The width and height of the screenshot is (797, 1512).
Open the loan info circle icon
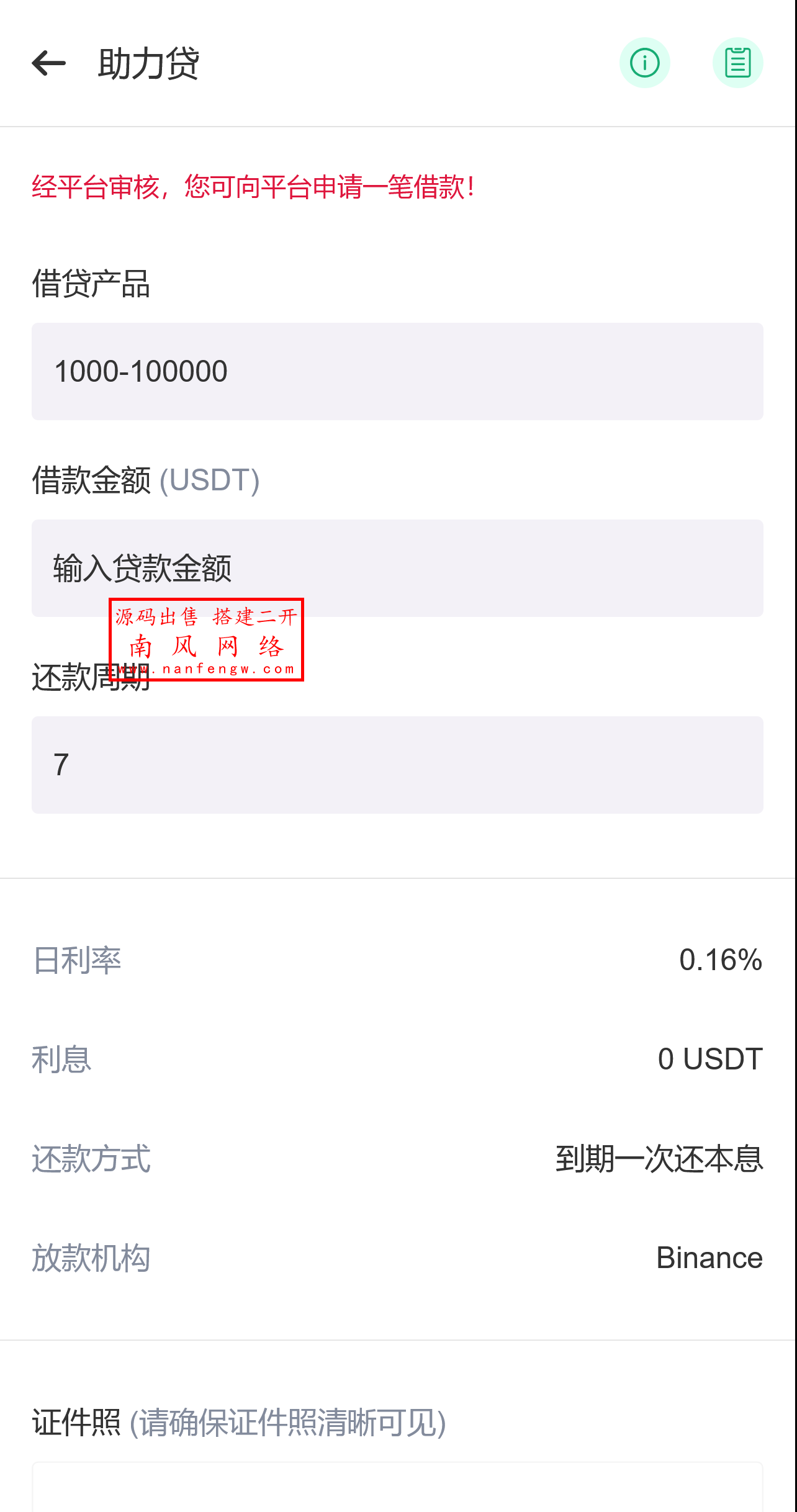(x=644, y=61)
